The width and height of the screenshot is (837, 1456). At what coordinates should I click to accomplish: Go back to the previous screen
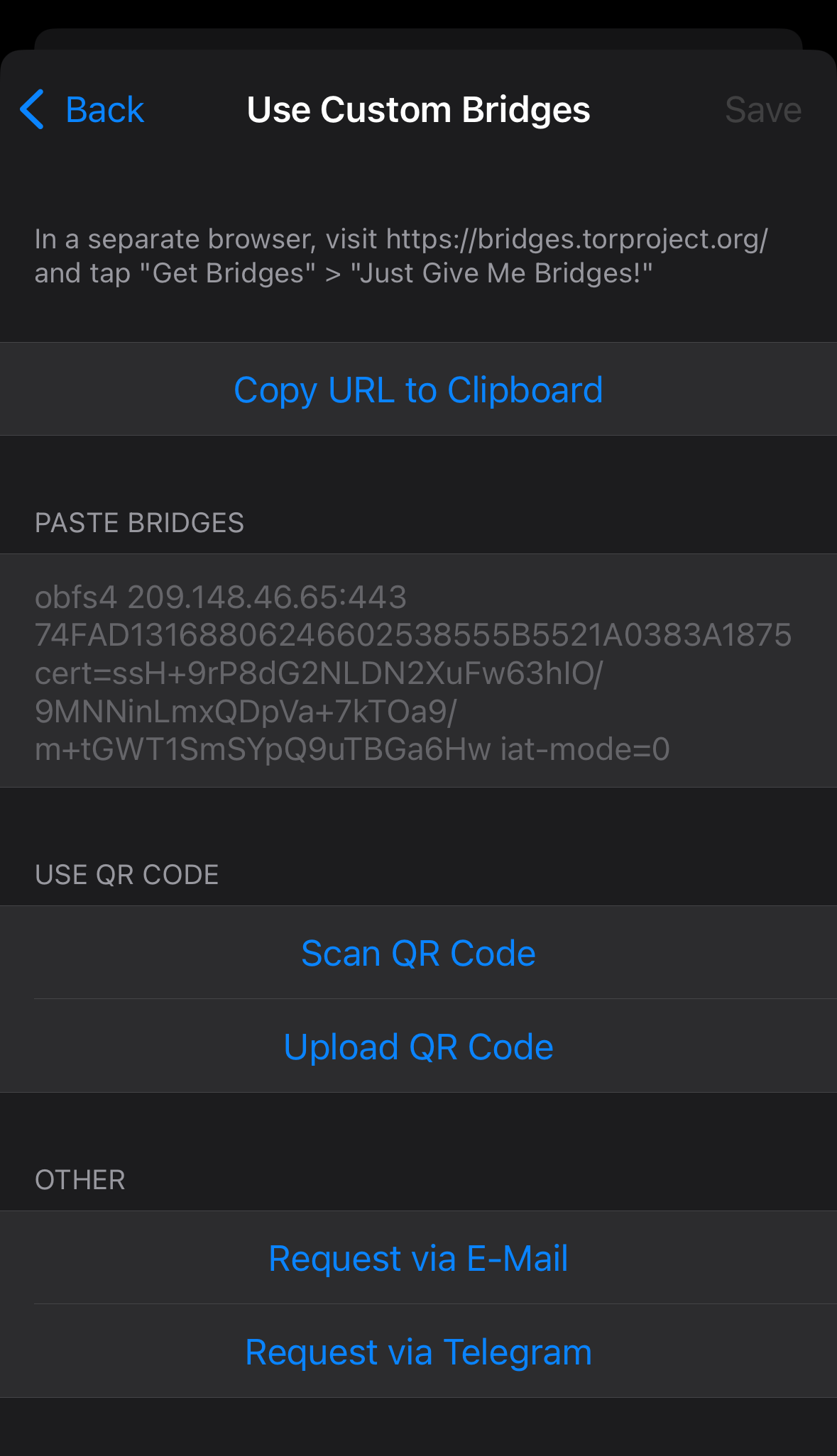point(82,110)
